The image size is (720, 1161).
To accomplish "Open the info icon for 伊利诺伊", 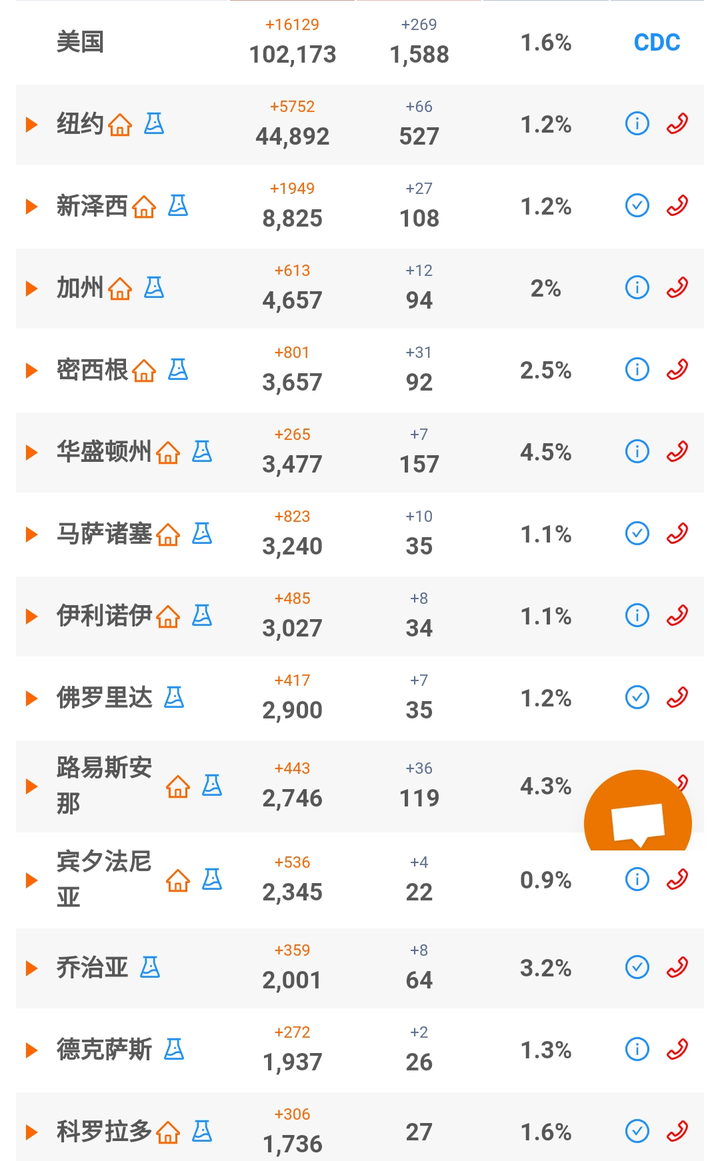I will coord(637,615).
